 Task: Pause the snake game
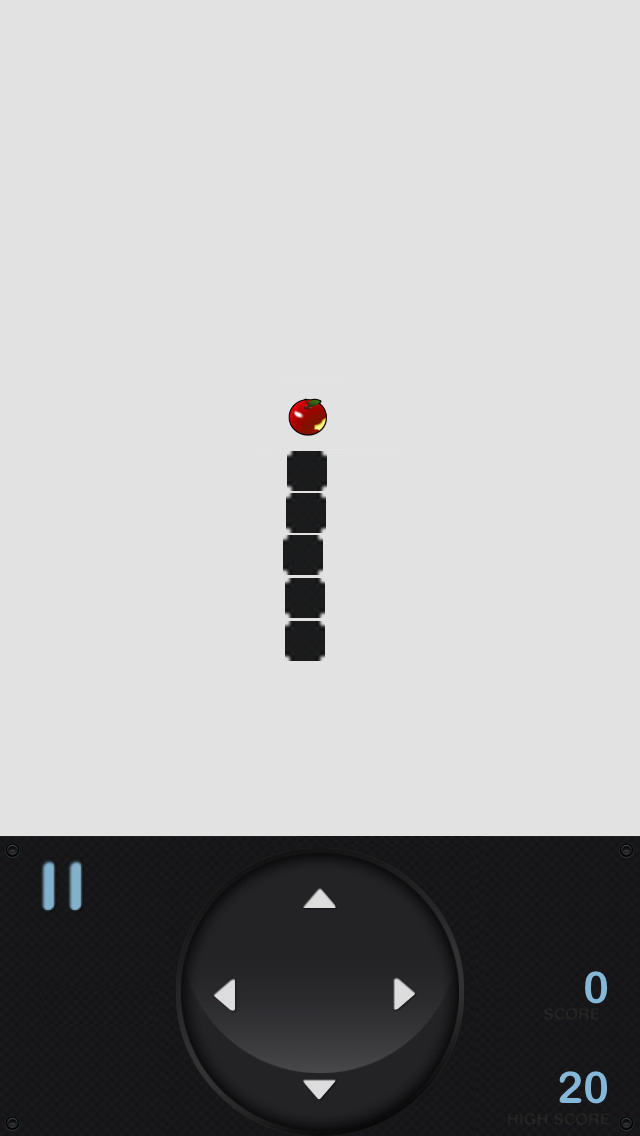point(62,885)
